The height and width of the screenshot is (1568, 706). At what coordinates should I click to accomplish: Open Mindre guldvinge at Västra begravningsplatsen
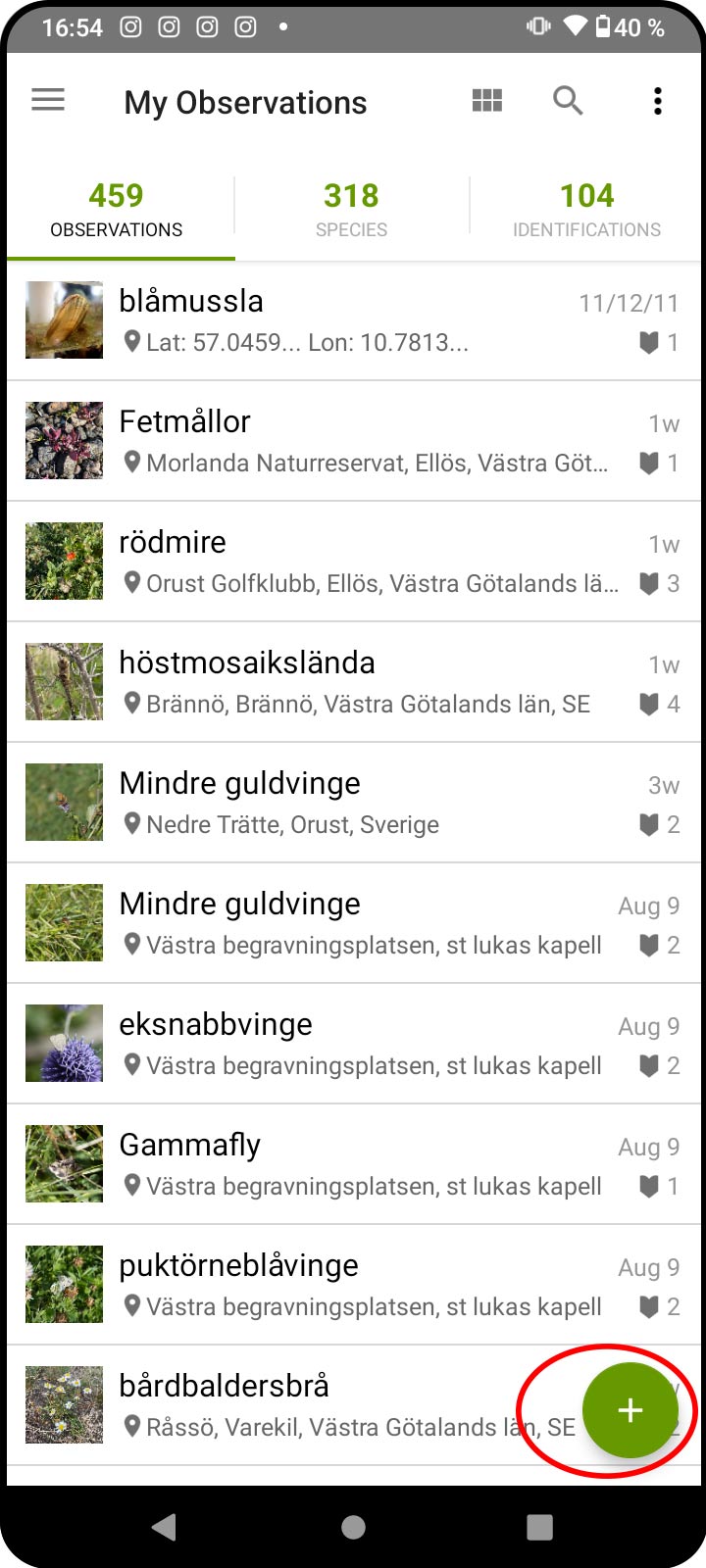click(353, 923)
